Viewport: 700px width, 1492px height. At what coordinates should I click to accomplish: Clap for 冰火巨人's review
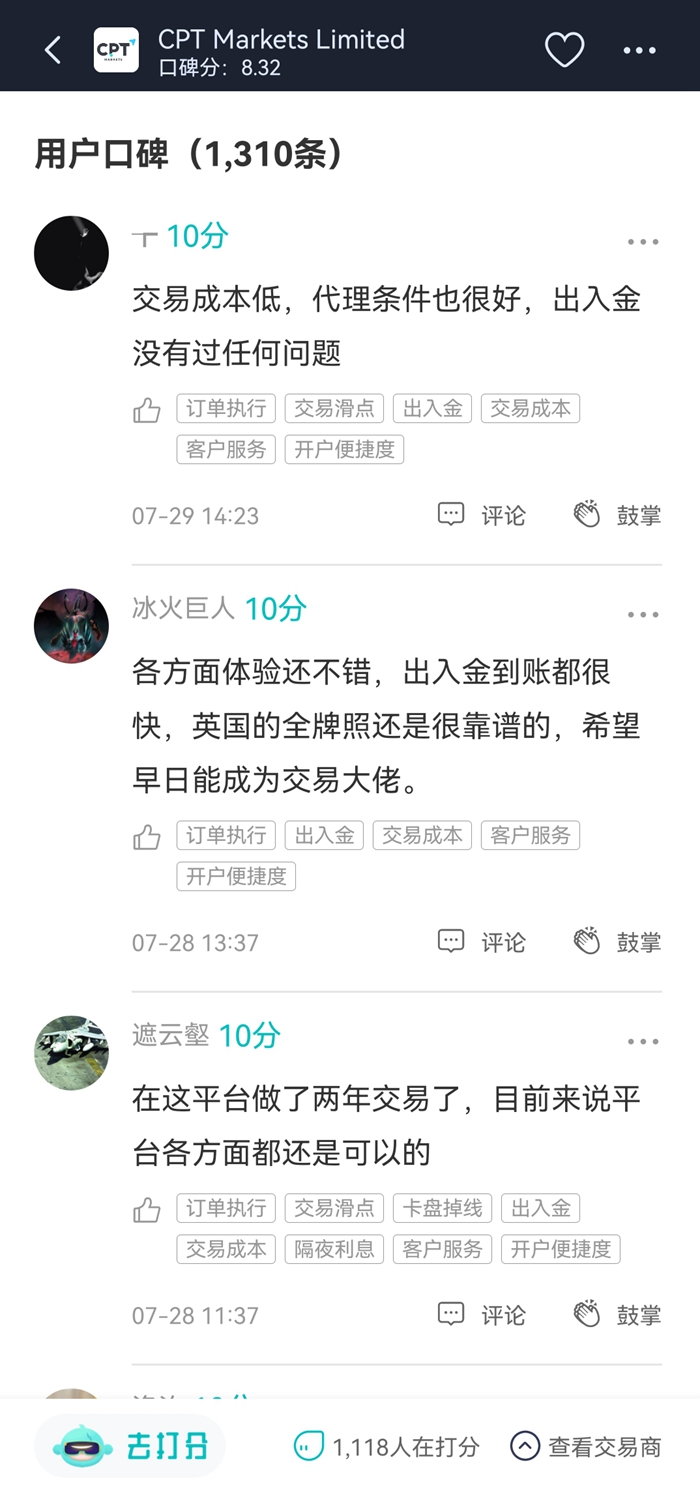click(x=617, y=942)
